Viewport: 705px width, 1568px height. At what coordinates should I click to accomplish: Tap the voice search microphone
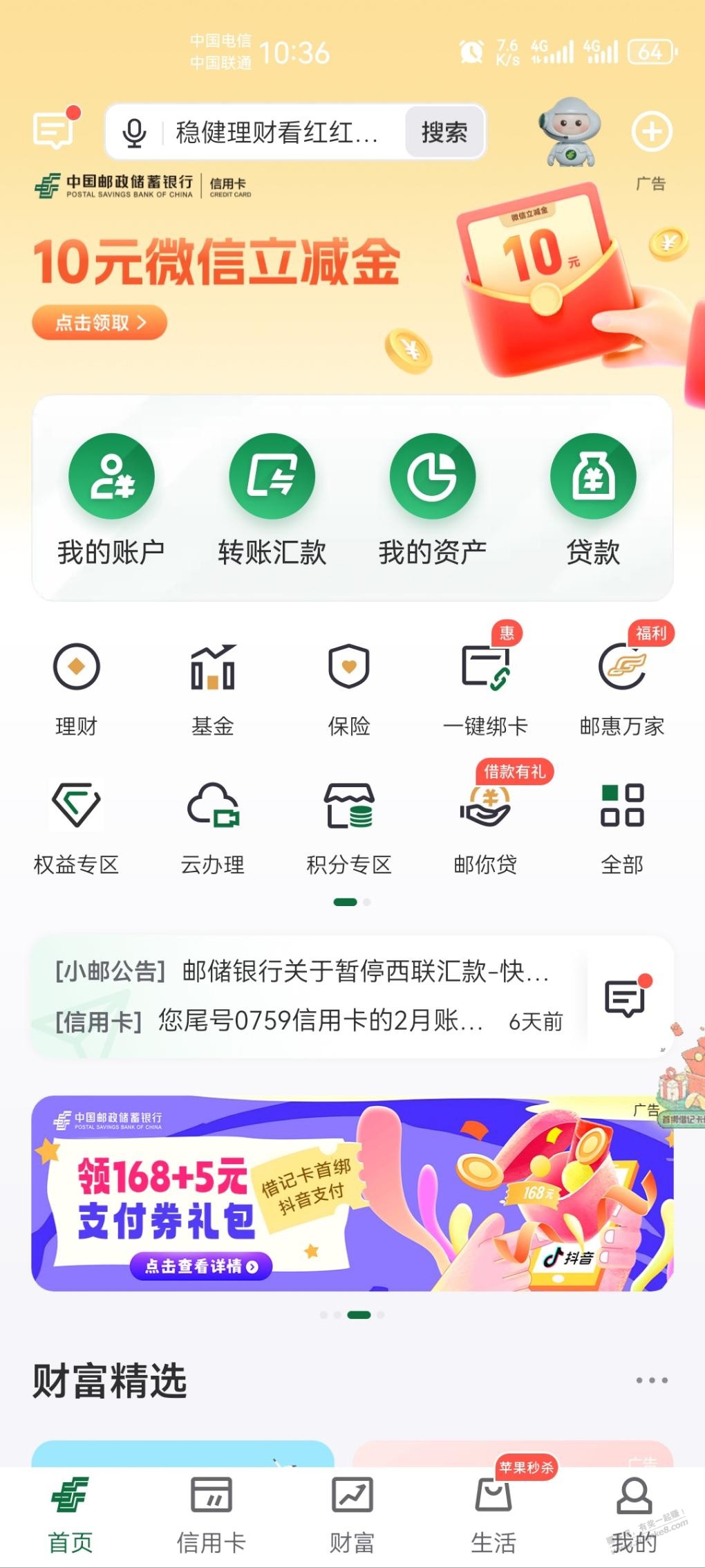click(x=134, y=132)
